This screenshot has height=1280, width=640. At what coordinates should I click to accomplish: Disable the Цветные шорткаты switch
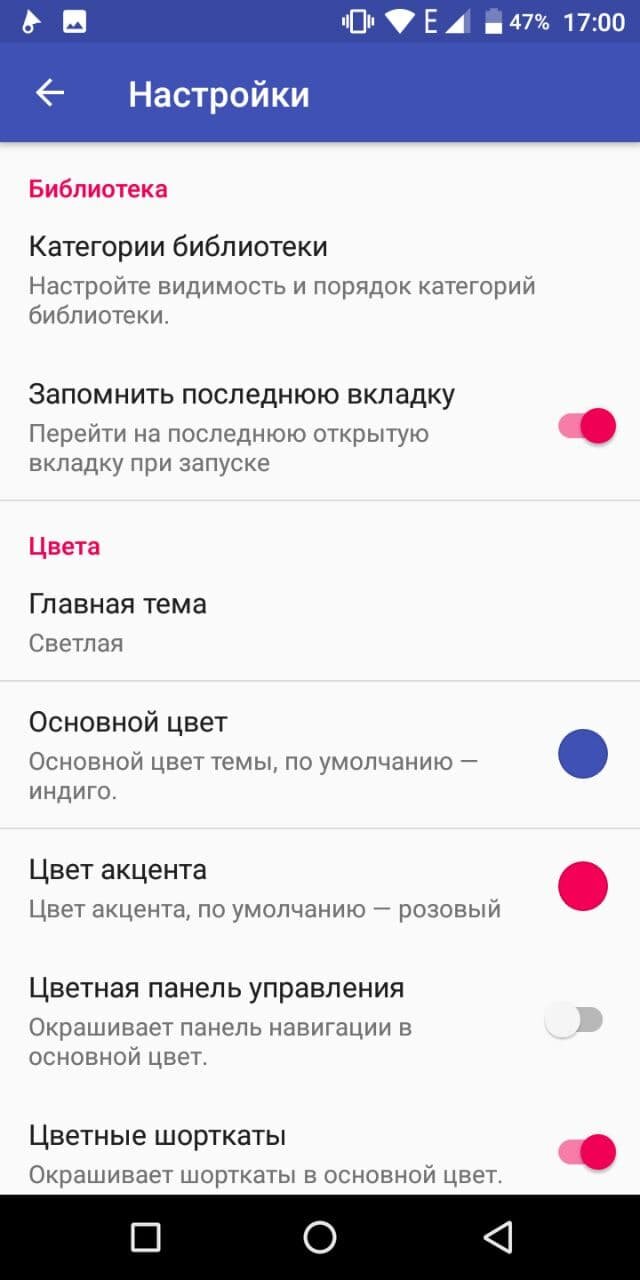click(587, 1152)
